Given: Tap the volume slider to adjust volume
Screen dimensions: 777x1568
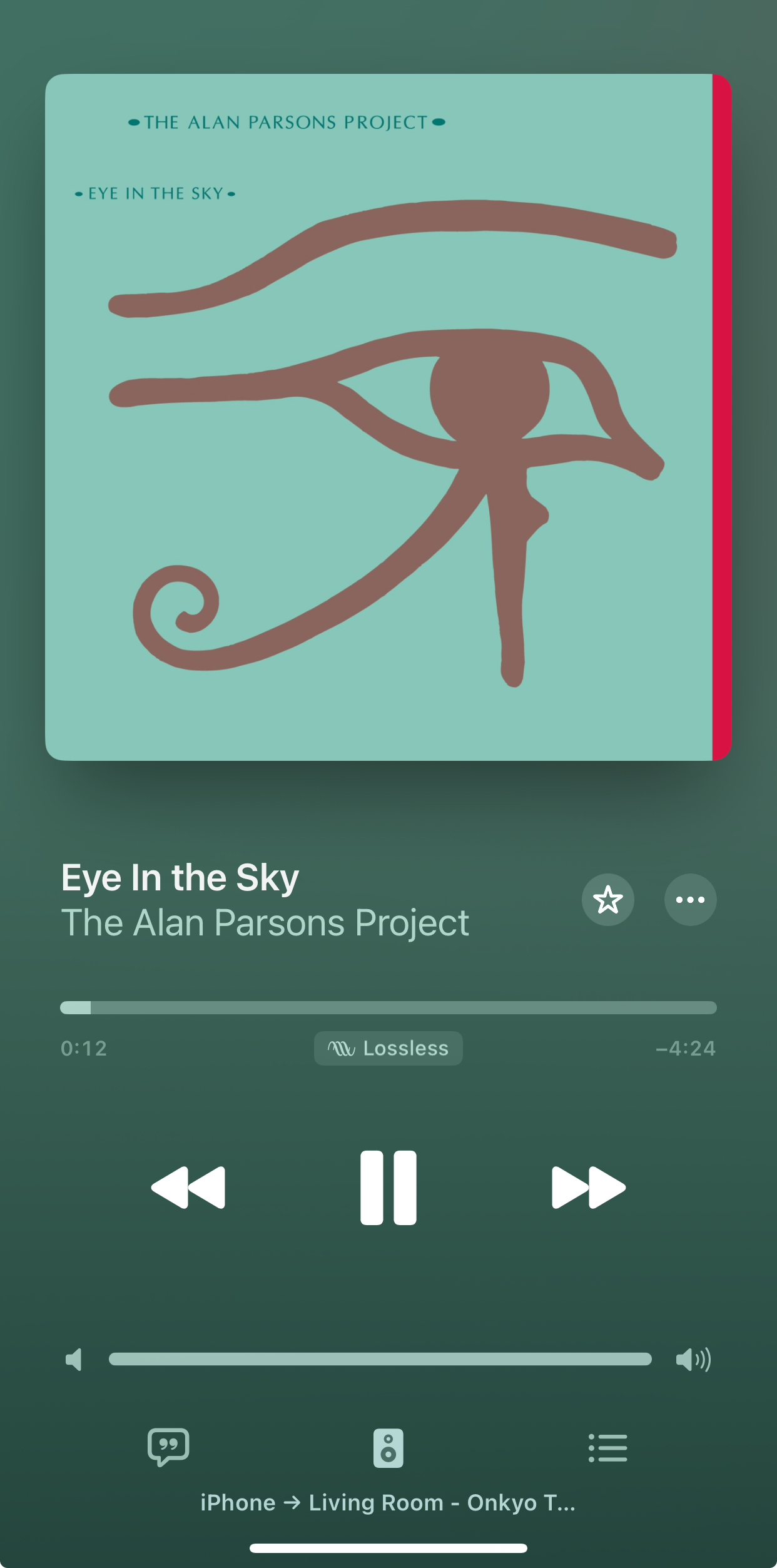Looking at the screenshot, I should pyautogui.click(x=380, y=1359).
